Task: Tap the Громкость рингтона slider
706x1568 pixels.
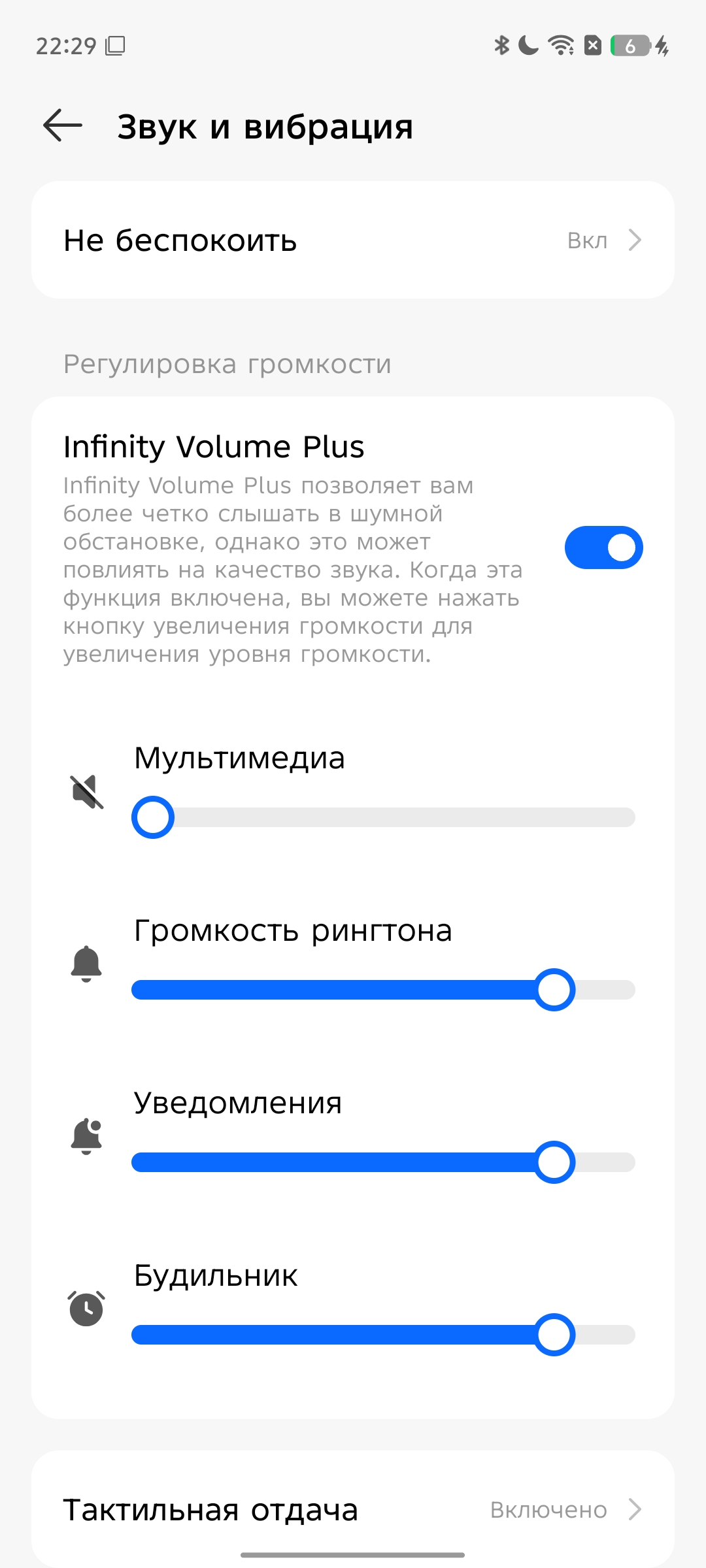Action: pos(383,990)
